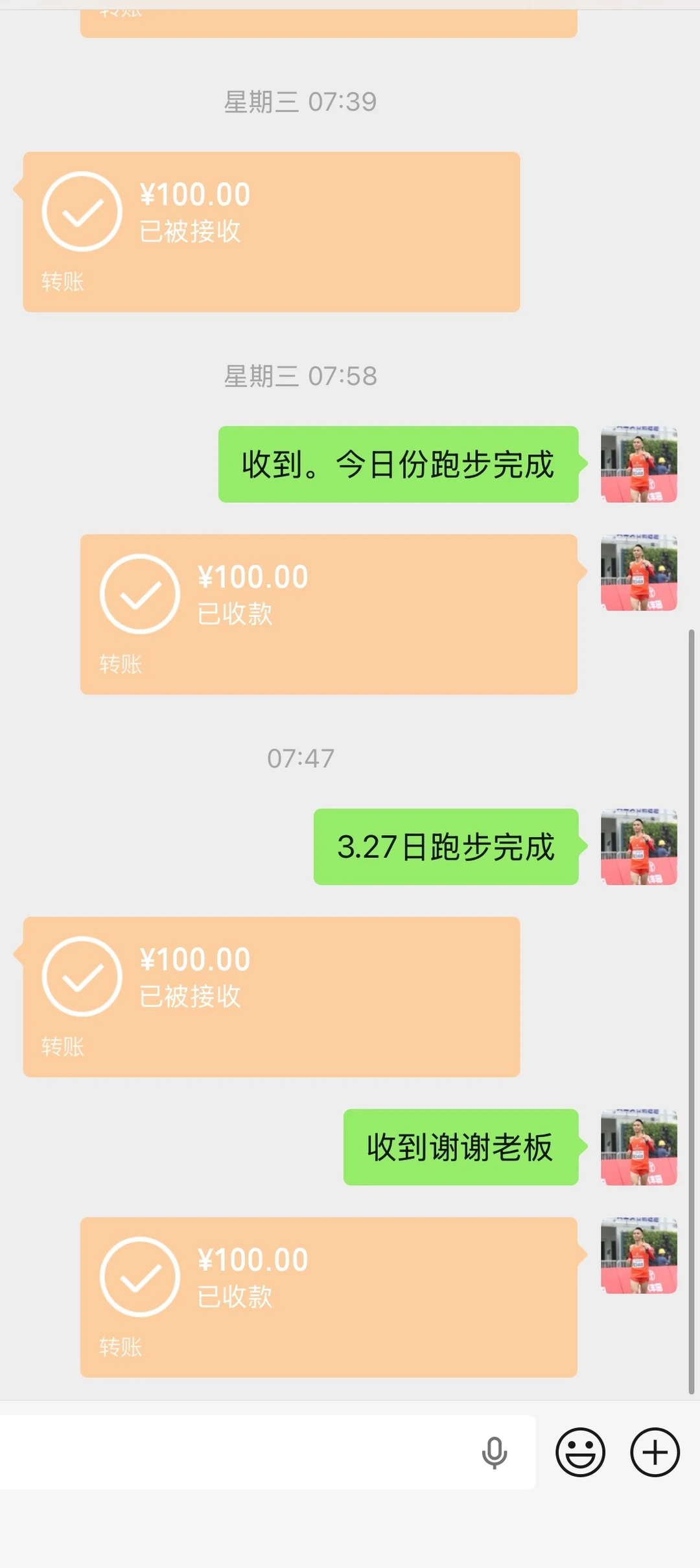This screenshot has height=1568, width=700.
Task: Open the emoji picker icon
Action: [580, 1451]
